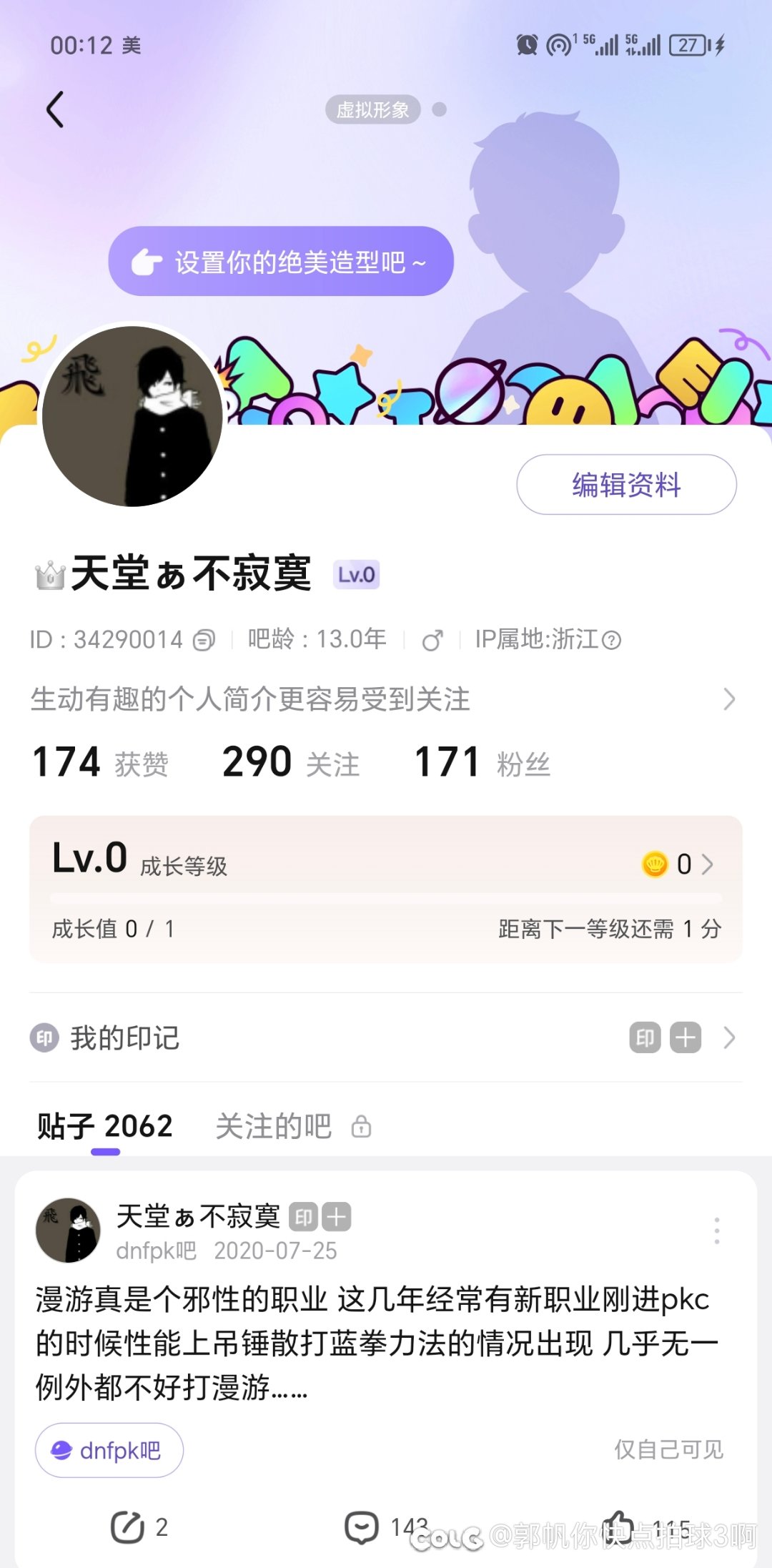This screenshot has width=772, height=1568.
Task: Copy the ID using the copy icon
Action: point(204,639)
